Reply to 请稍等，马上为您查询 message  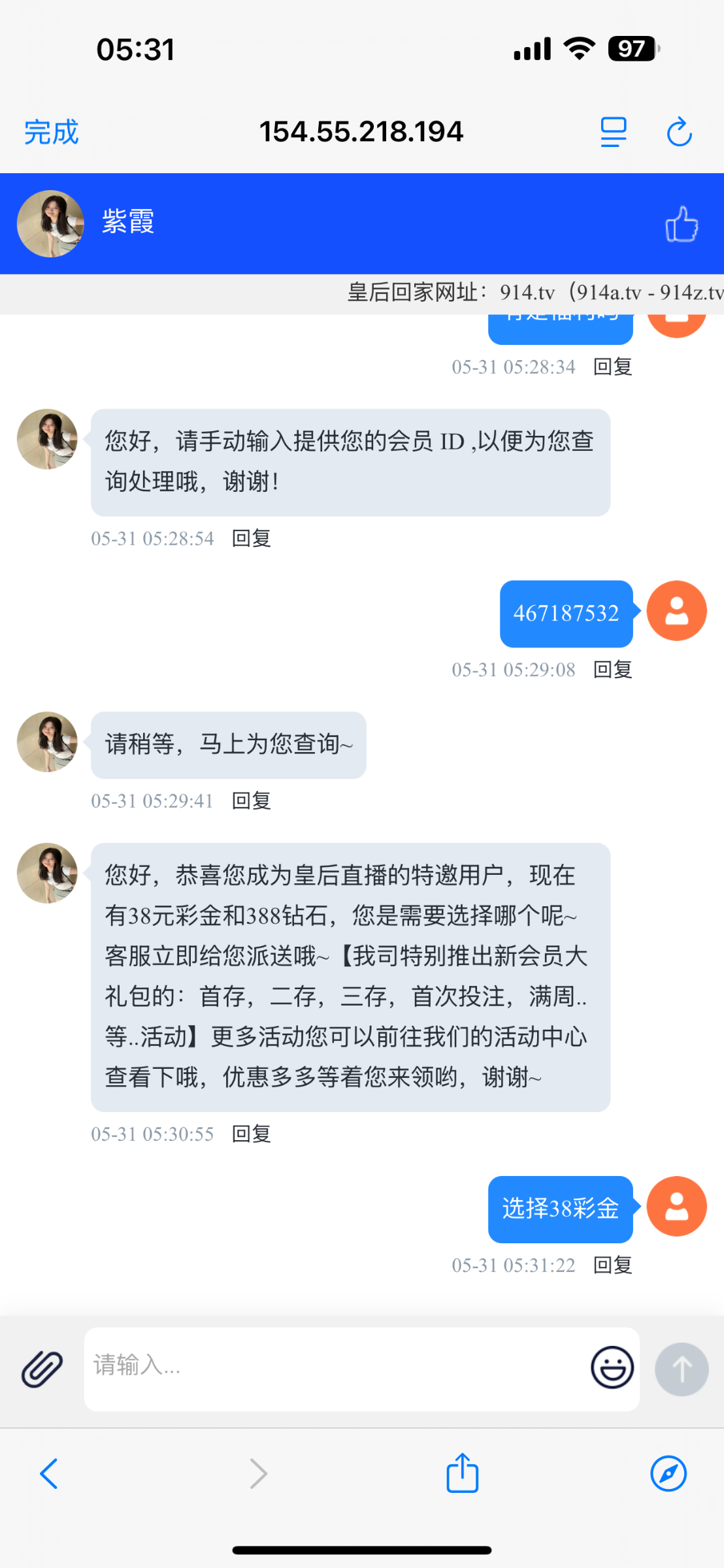coord(252,801)
